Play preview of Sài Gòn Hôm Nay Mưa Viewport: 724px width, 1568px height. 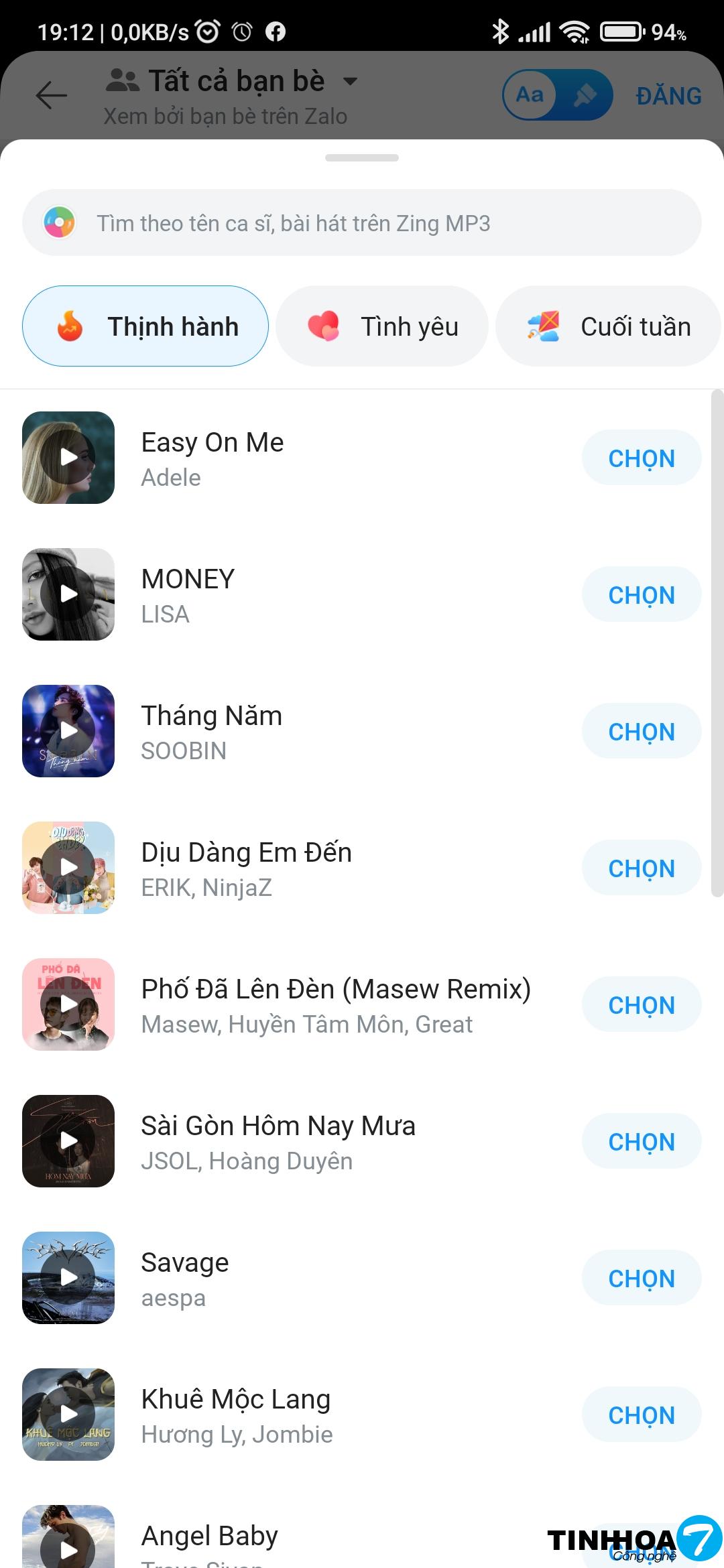[68, 1141]
